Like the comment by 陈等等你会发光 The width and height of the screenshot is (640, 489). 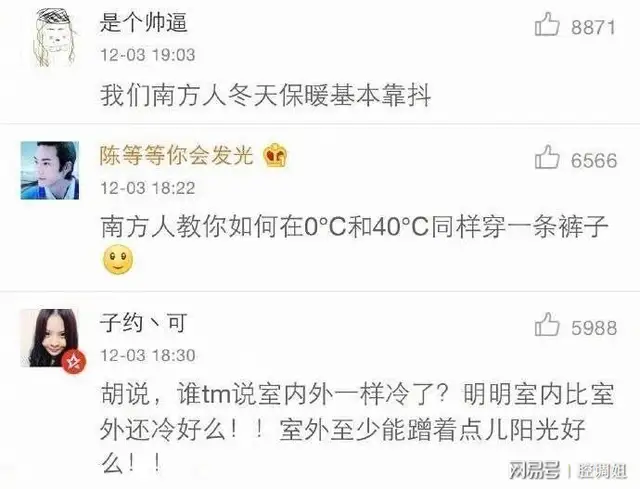tap(547, 157)
